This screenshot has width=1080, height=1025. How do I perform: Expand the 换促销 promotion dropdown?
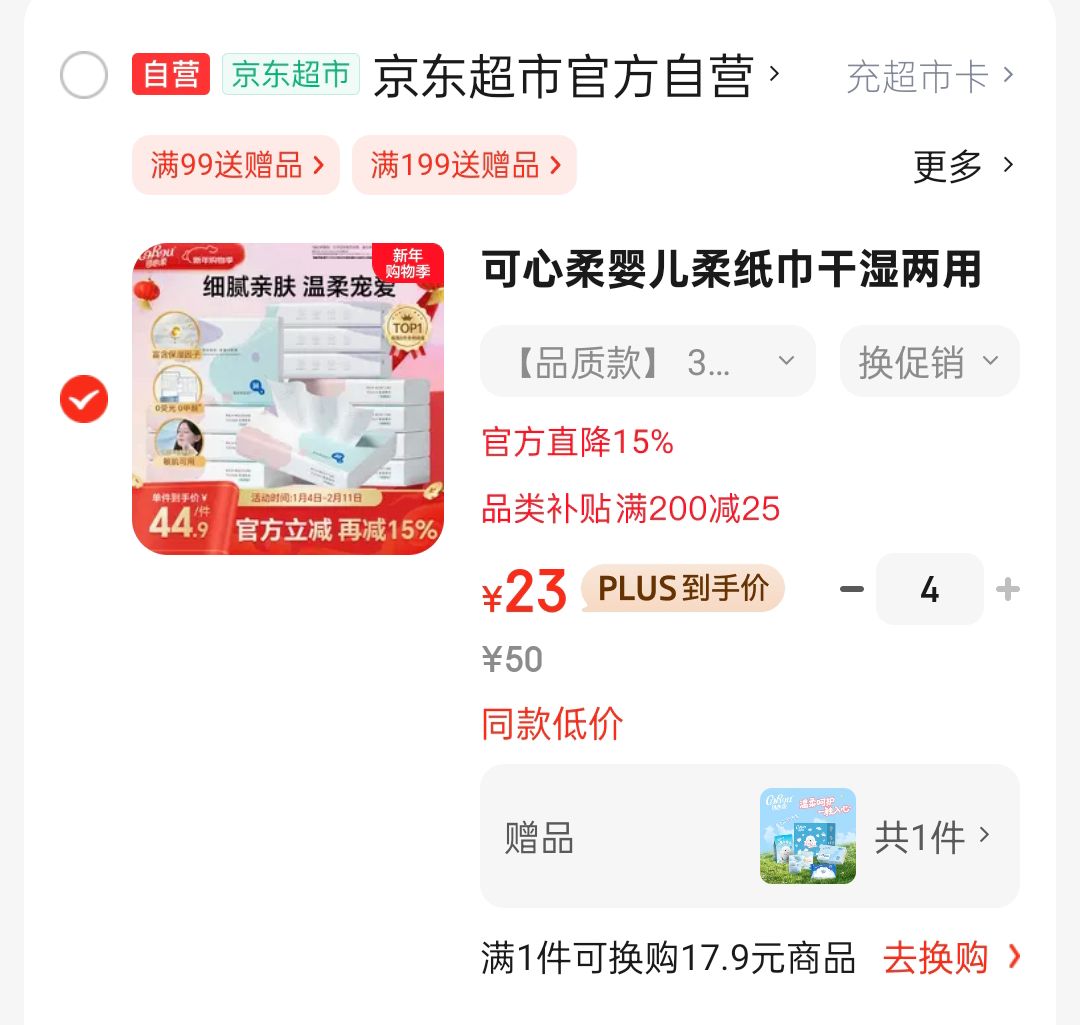point(929,361)
